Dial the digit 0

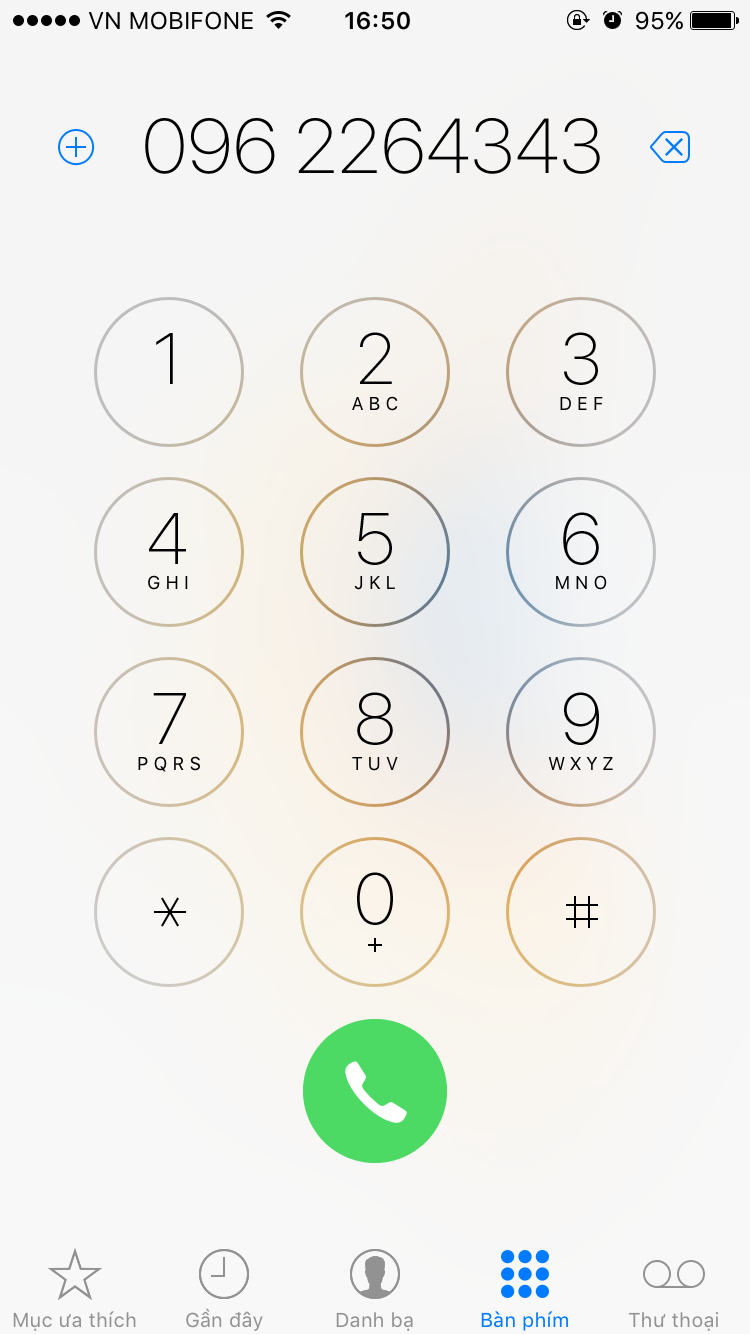point(375,912)
